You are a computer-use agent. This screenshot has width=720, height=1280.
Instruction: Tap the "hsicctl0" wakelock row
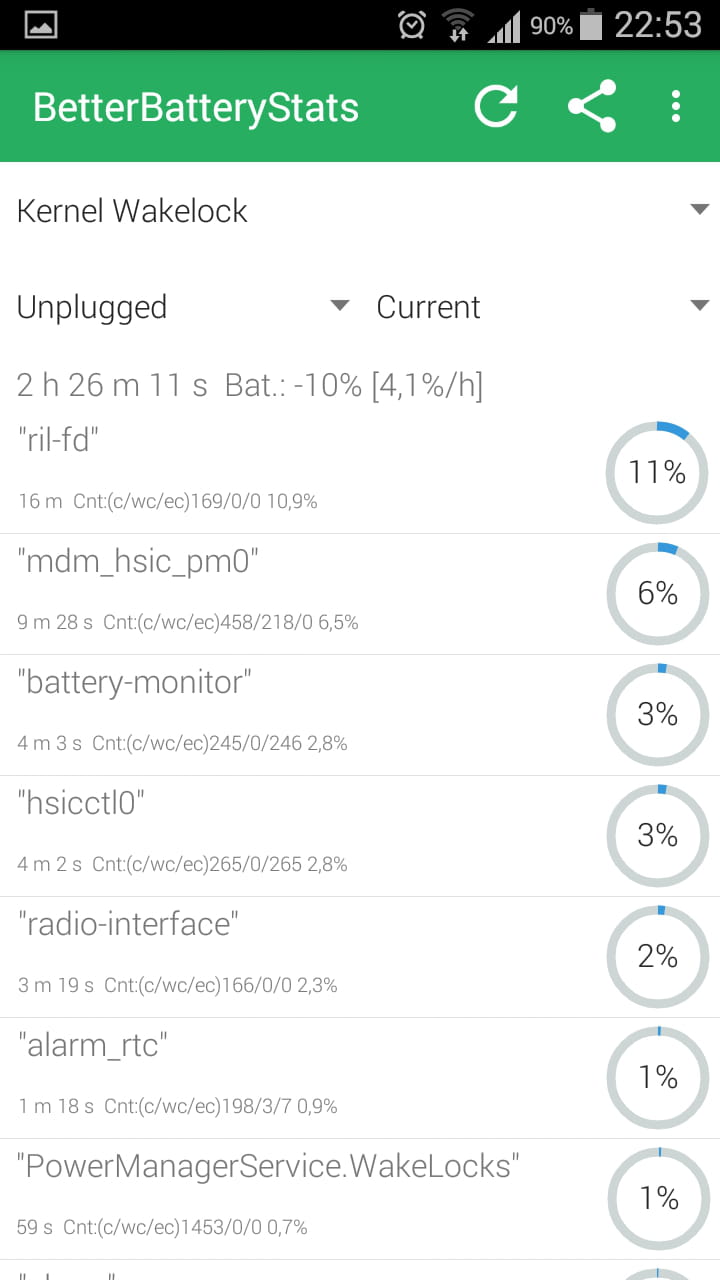[360, 836]
